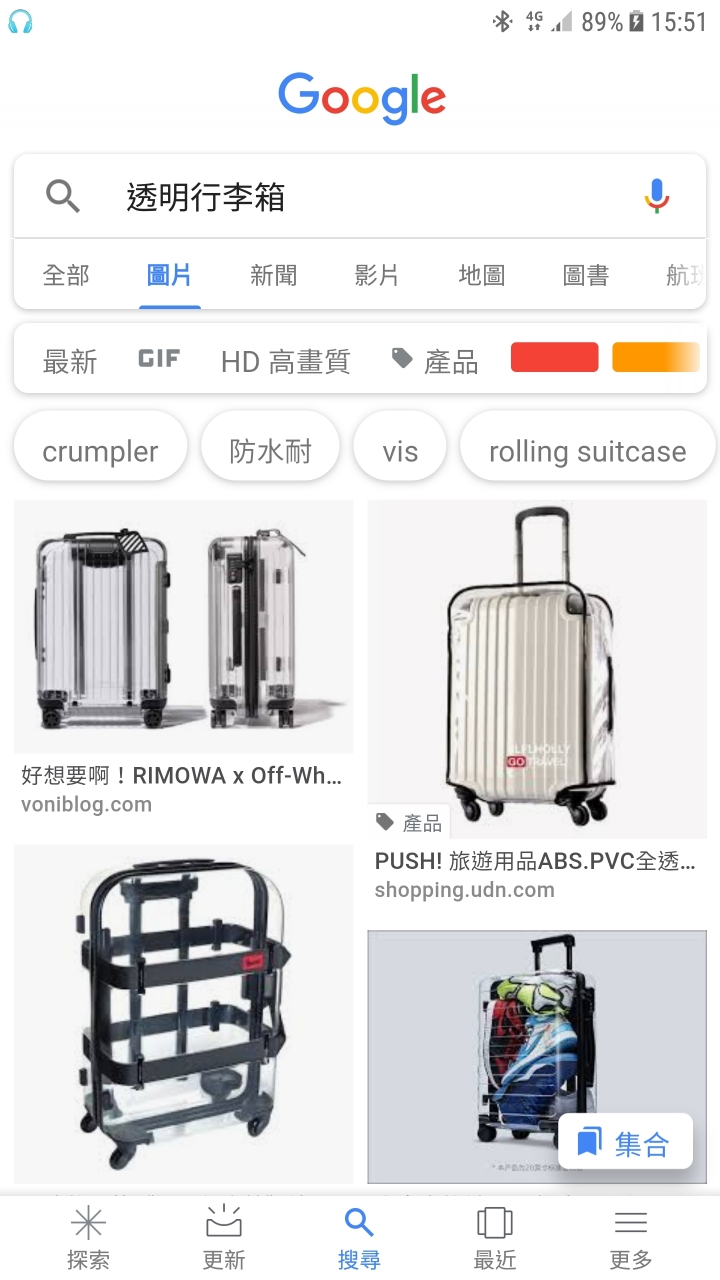Go to the 探索 tab
Viewport: 720px width, 1280px height.
click(x=88, y=1236)
